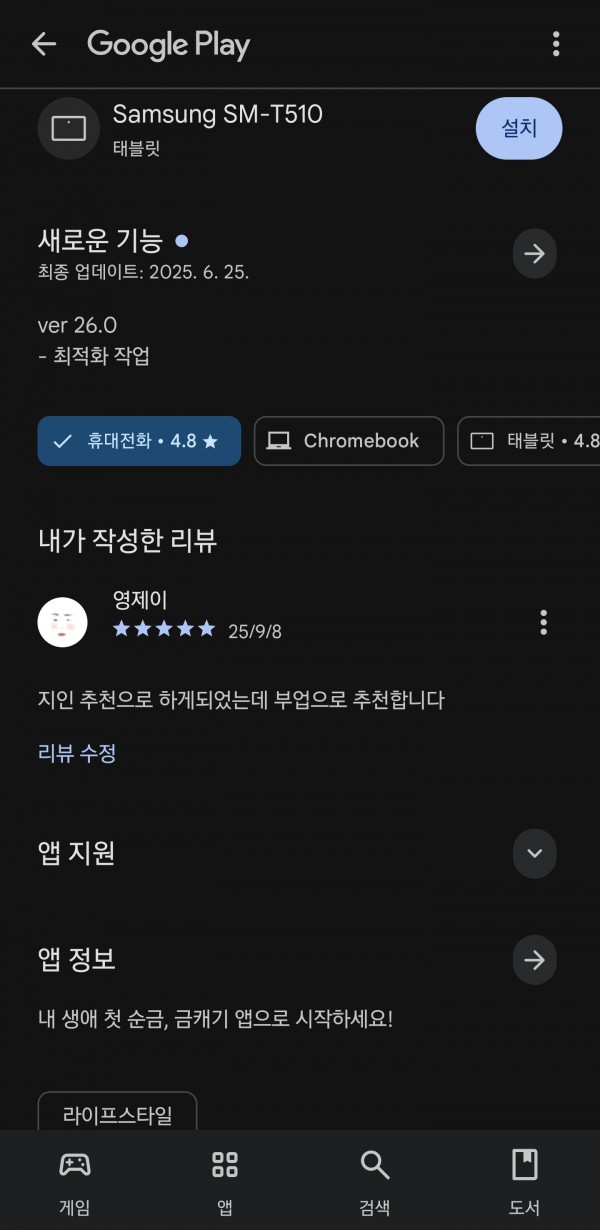600x1230 pixels.
Task: Tap 리뷰 수정 to edit review
Action: 77,753
